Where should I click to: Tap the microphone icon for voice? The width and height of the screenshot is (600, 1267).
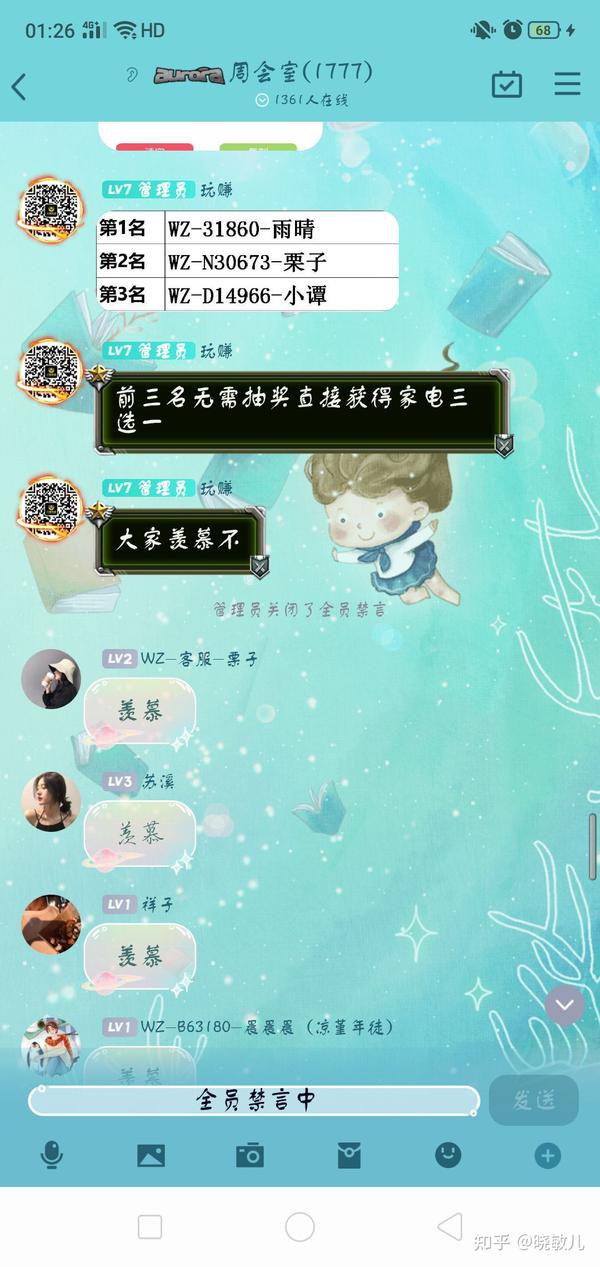pyautogui.click(x=52, y=1156)
